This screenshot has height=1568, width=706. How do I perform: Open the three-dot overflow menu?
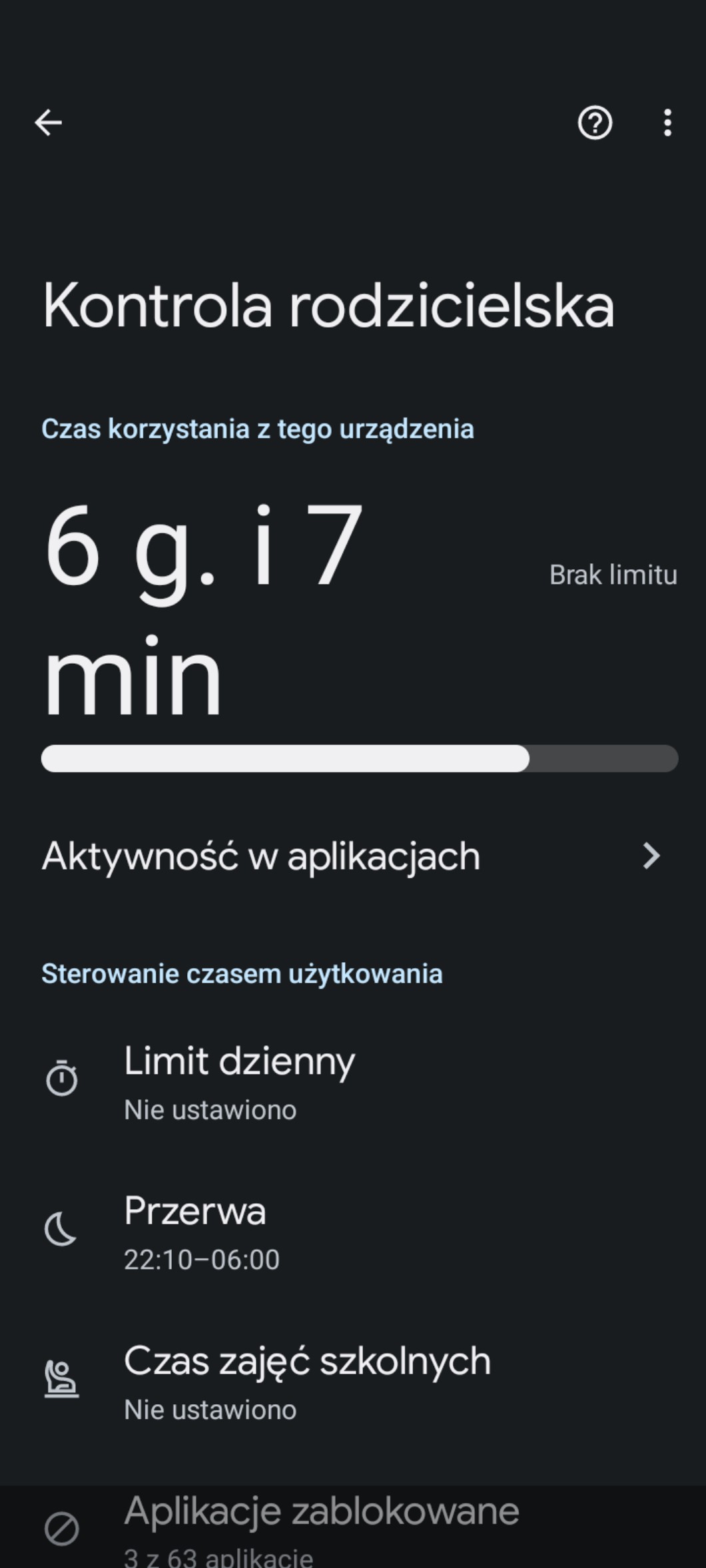click(x=667, y=123)
